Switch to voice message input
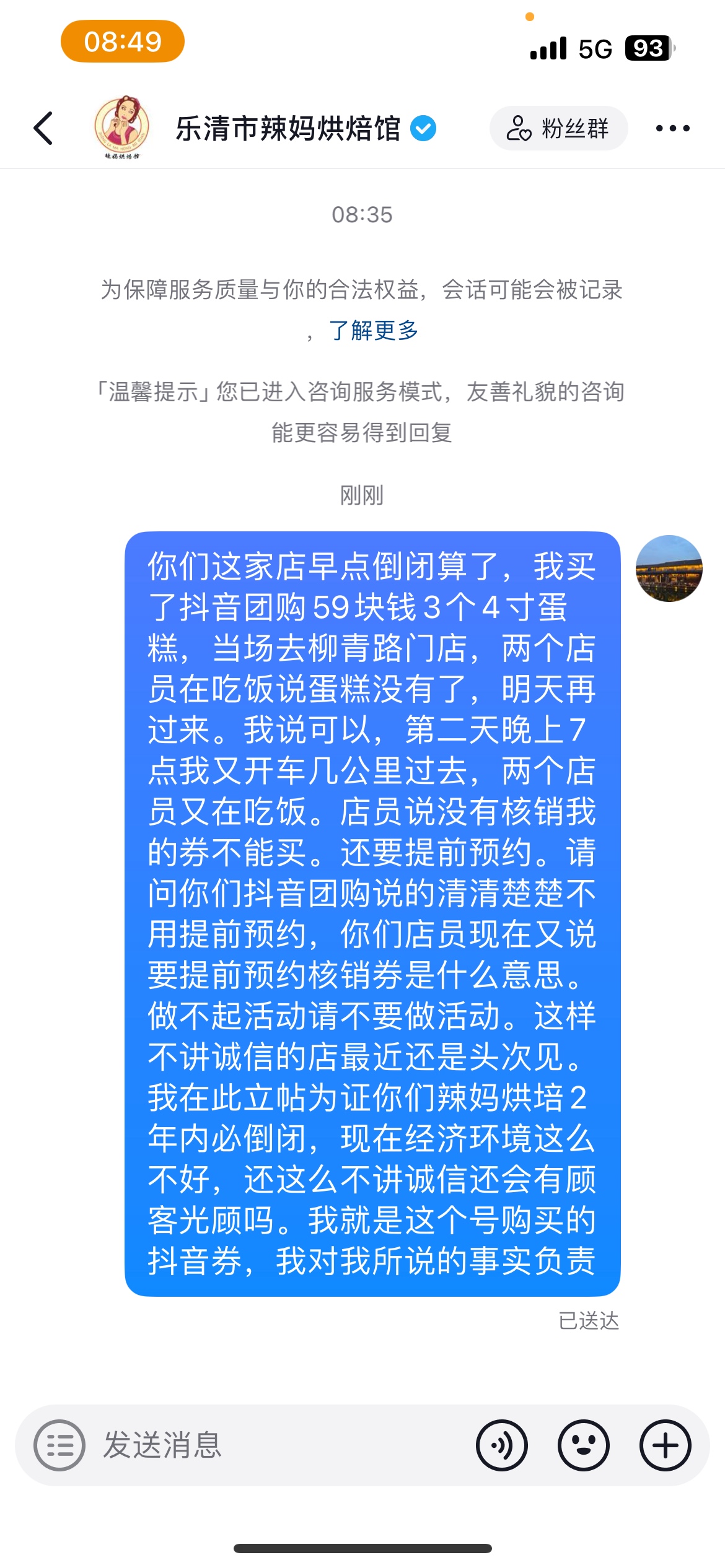The image size is (725, 1568). tap(501, 1445)
